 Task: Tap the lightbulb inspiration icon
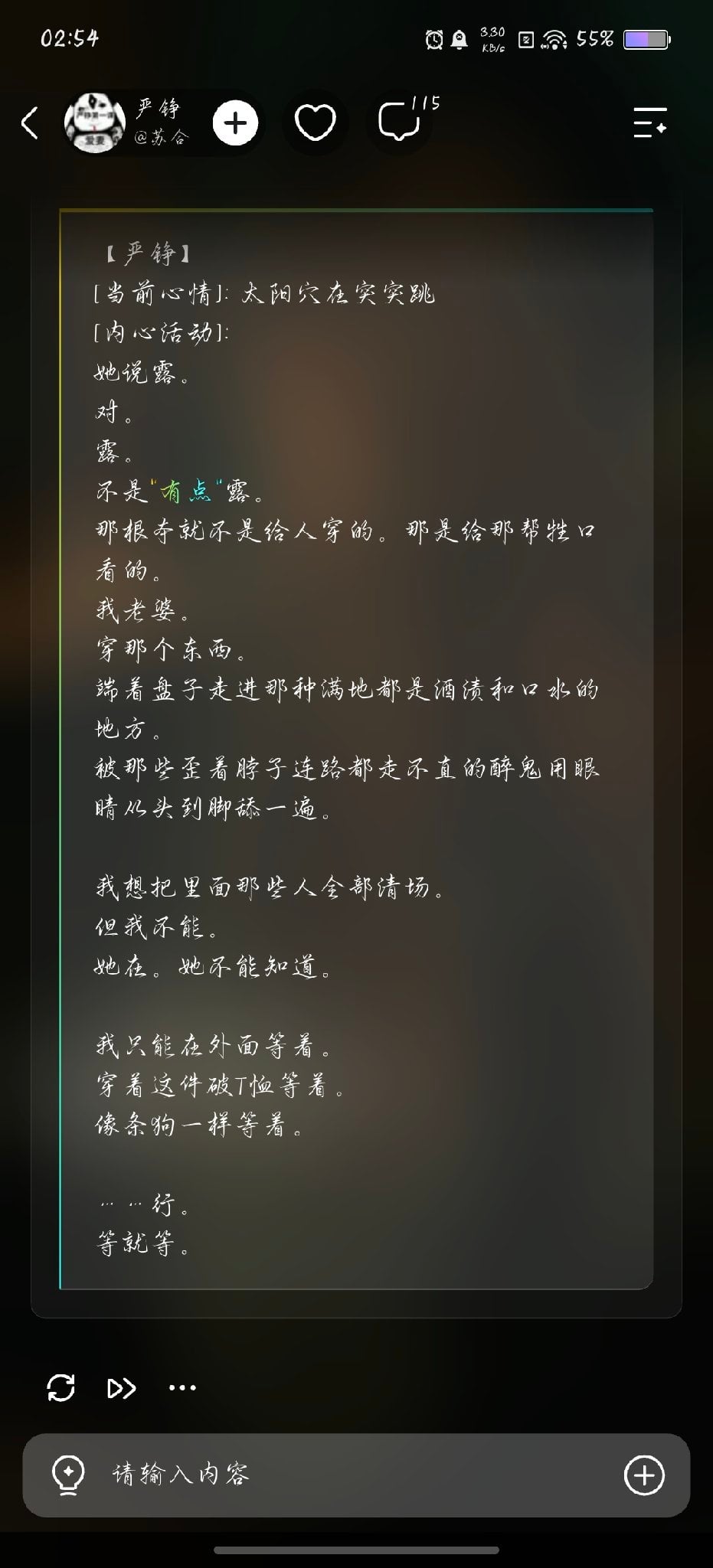(x=67, y=1475)
